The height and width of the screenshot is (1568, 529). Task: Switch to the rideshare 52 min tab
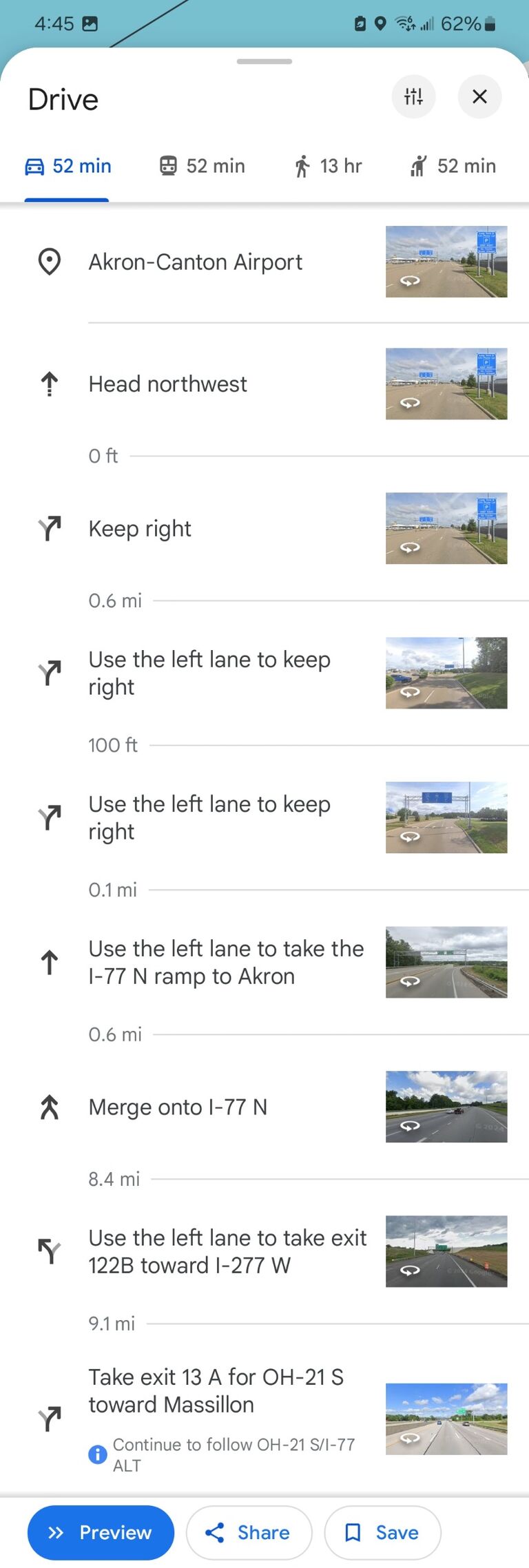tap(453, 166)
